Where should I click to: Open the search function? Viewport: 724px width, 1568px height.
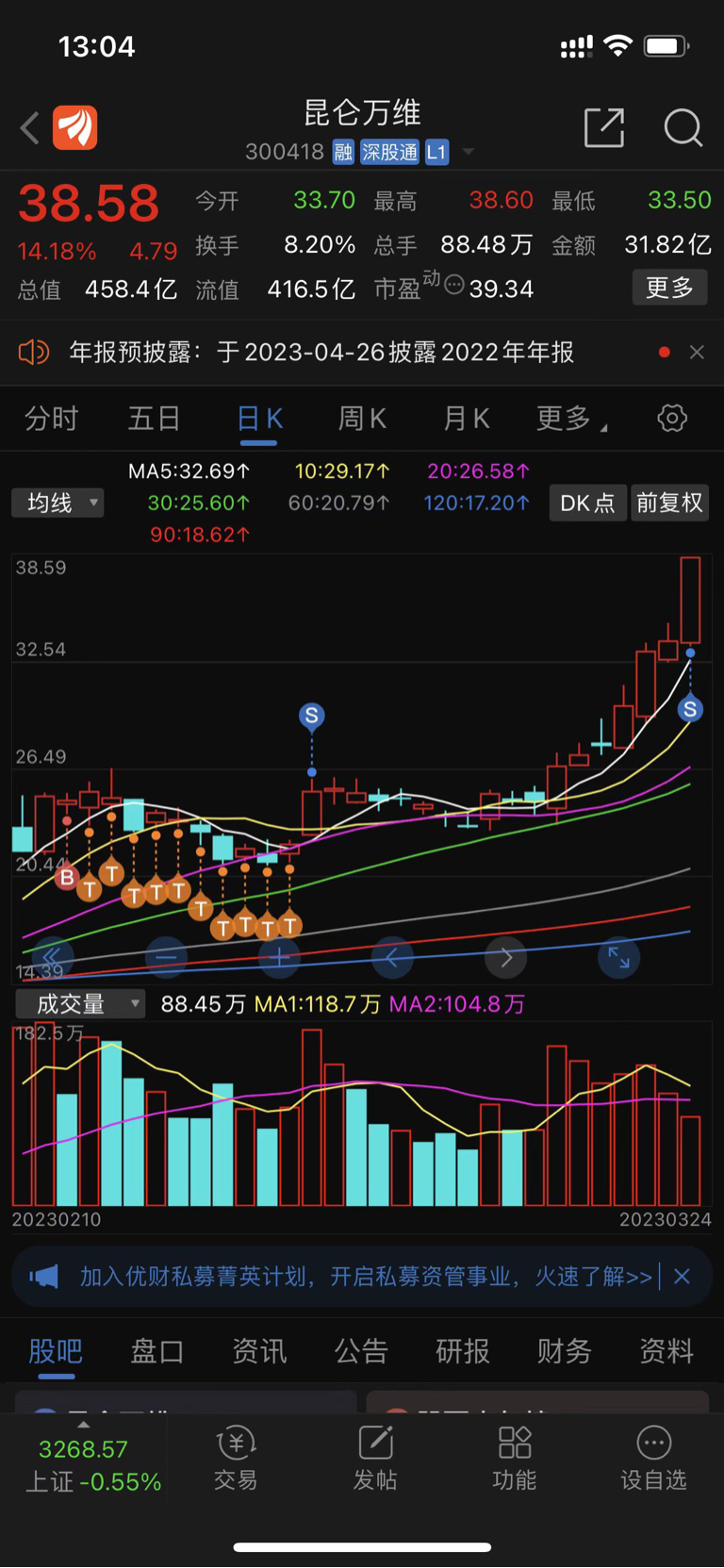[x=683, y=129]
